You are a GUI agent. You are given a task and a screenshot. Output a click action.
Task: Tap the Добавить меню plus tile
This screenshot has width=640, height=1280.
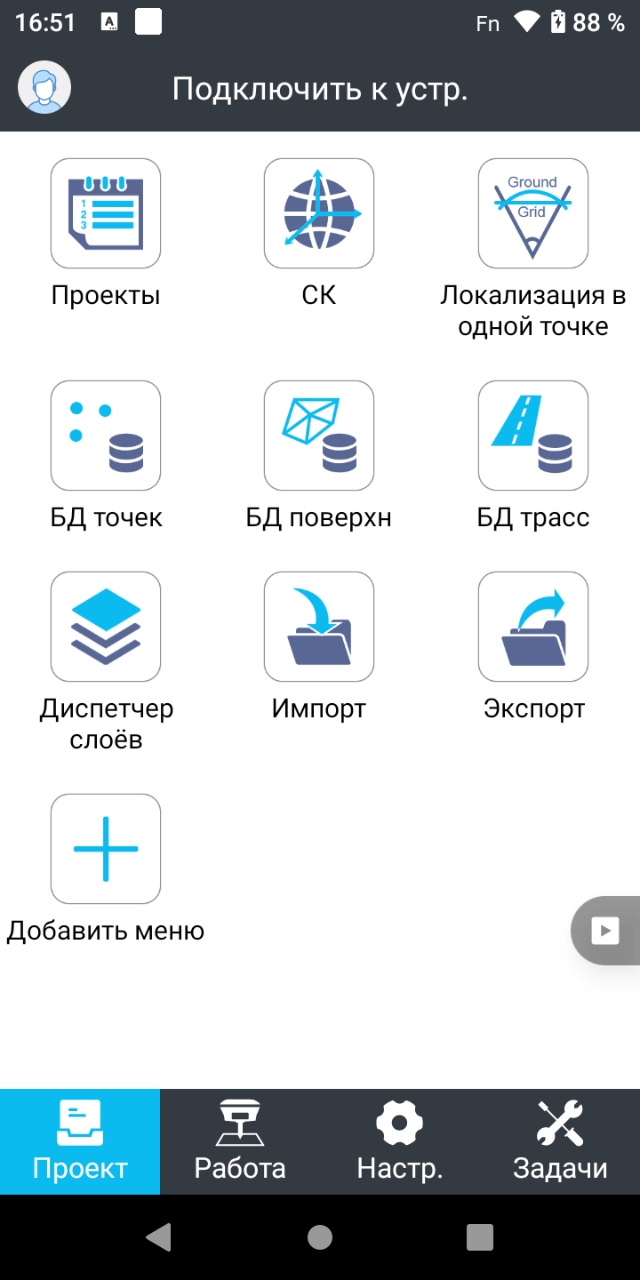[106, 849]
